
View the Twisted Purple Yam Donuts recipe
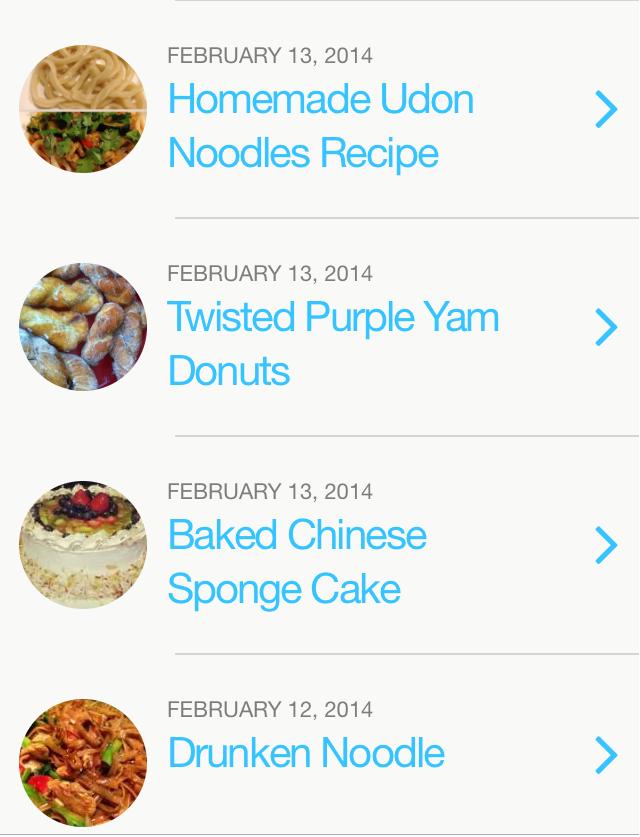[x=332, y=344]
